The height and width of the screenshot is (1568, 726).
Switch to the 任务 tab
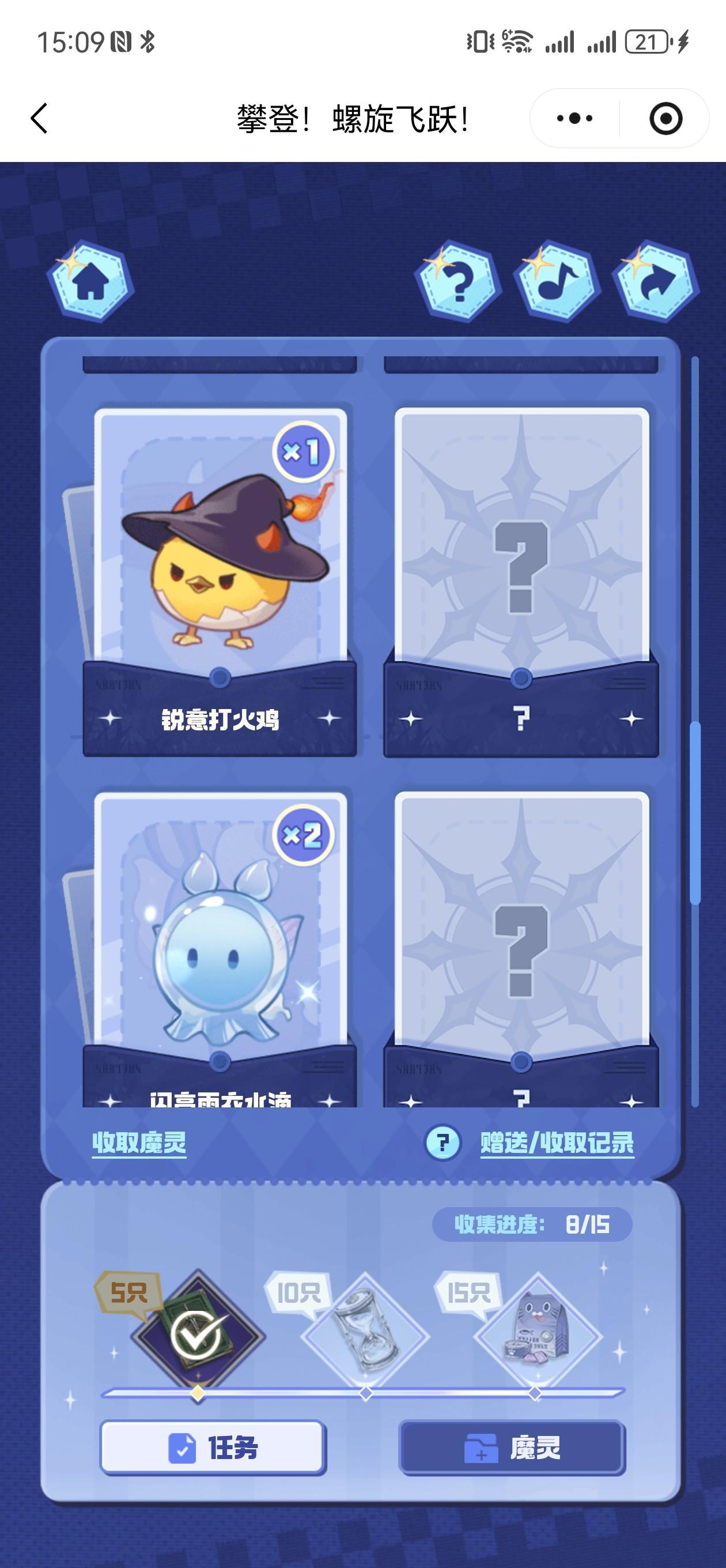213,1448
